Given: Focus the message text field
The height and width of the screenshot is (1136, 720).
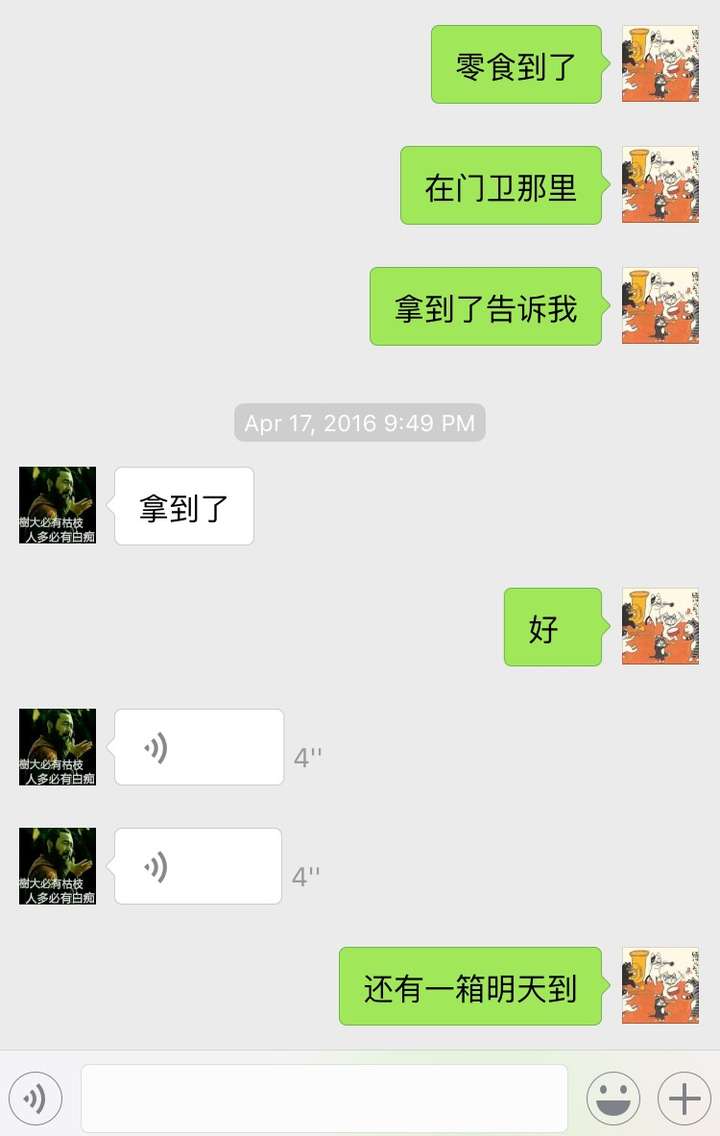Looking at the screenshot, I should [324, 1098].
